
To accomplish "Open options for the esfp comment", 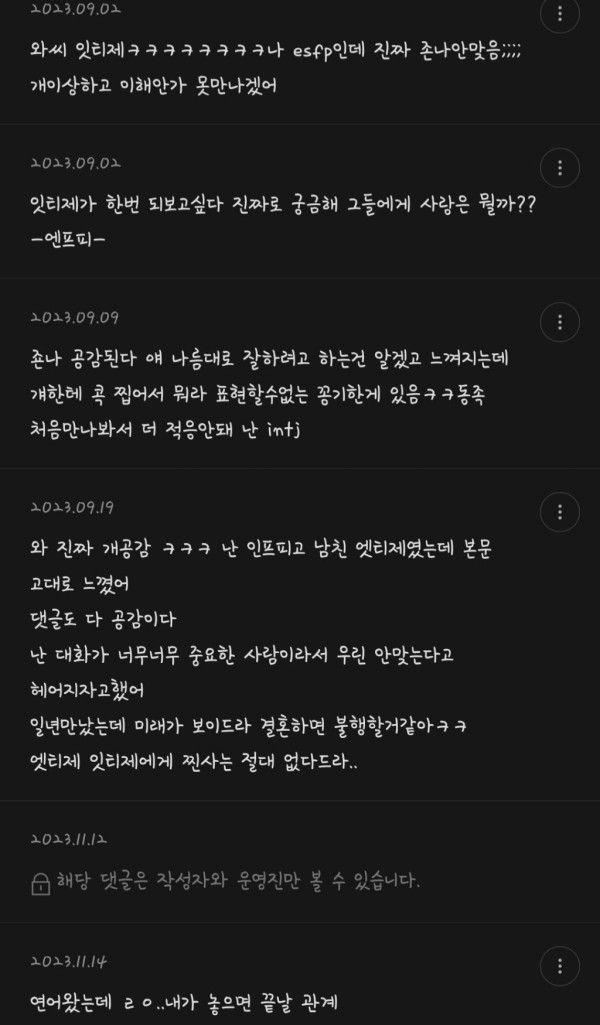I will [559, 12].
